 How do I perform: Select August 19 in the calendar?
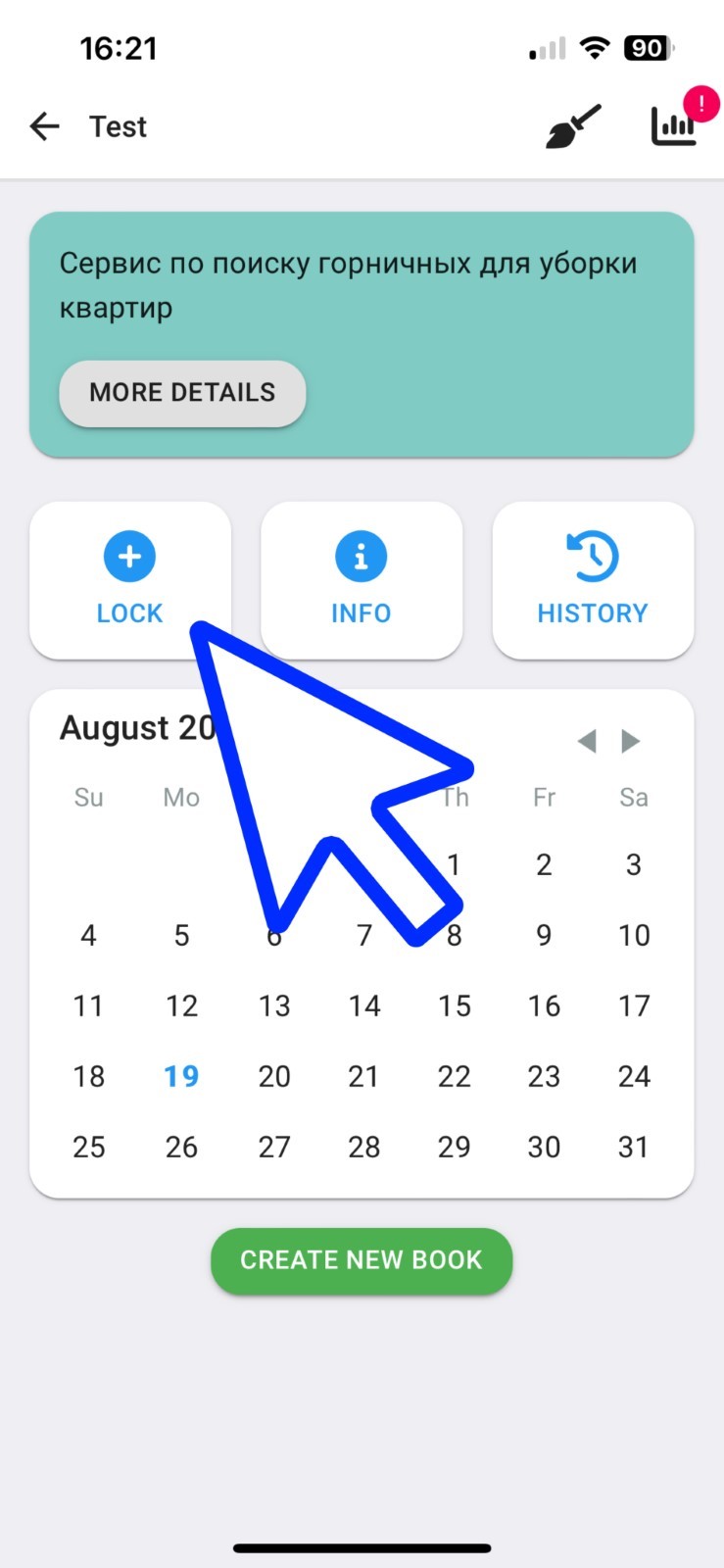(x=181, y=1076)
